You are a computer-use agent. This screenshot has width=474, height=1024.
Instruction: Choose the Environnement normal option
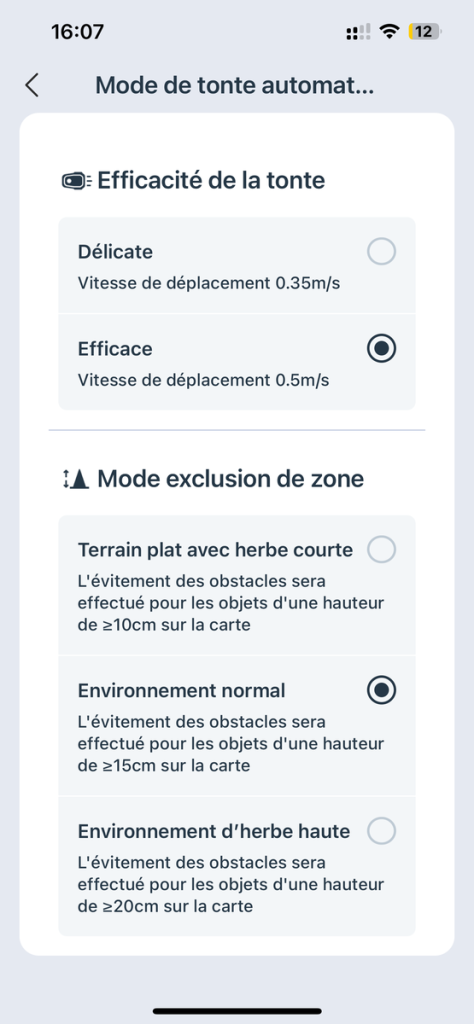(x=237, y=726)
